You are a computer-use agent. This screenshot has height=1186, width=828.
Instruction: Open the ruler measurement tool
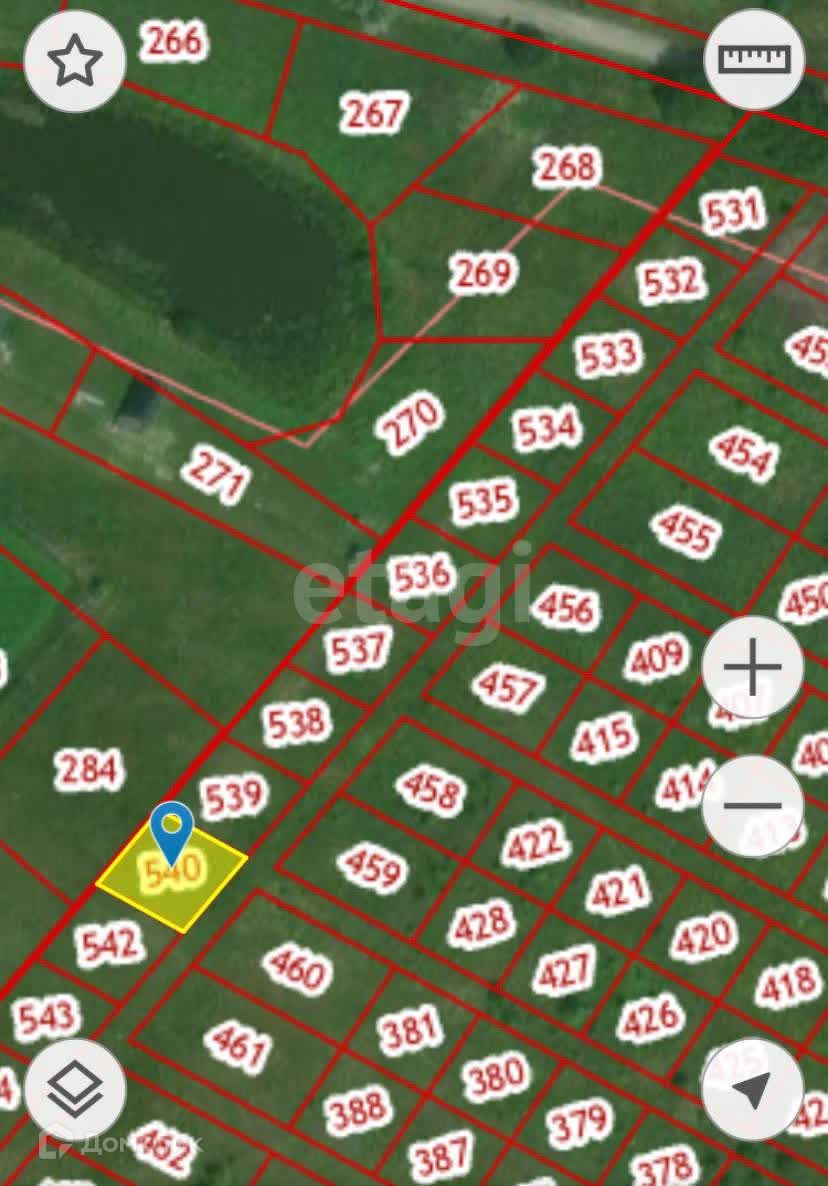(x=755, y=60)
